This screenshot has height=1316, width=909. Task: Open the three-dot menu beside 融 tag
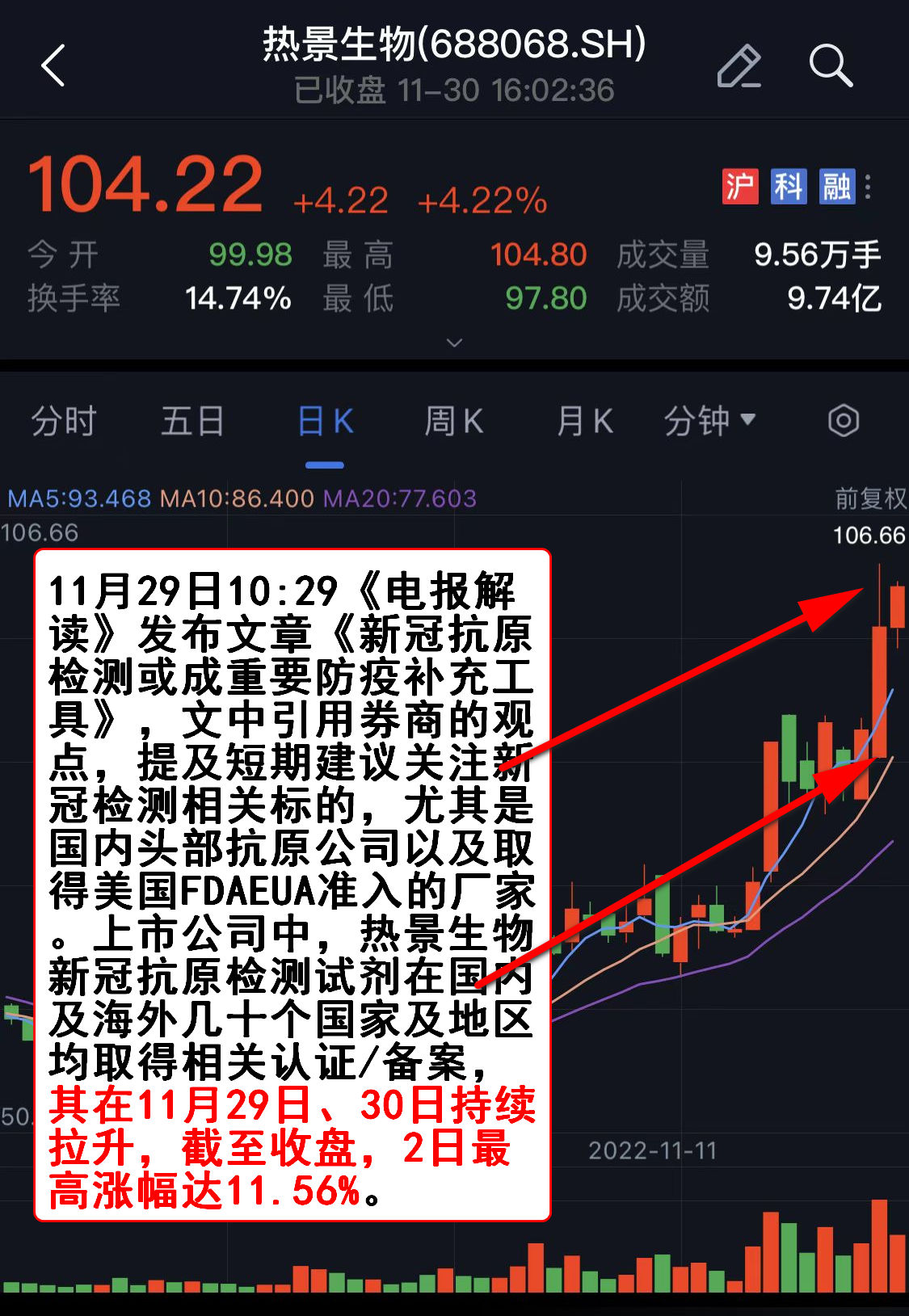[869, 187]
